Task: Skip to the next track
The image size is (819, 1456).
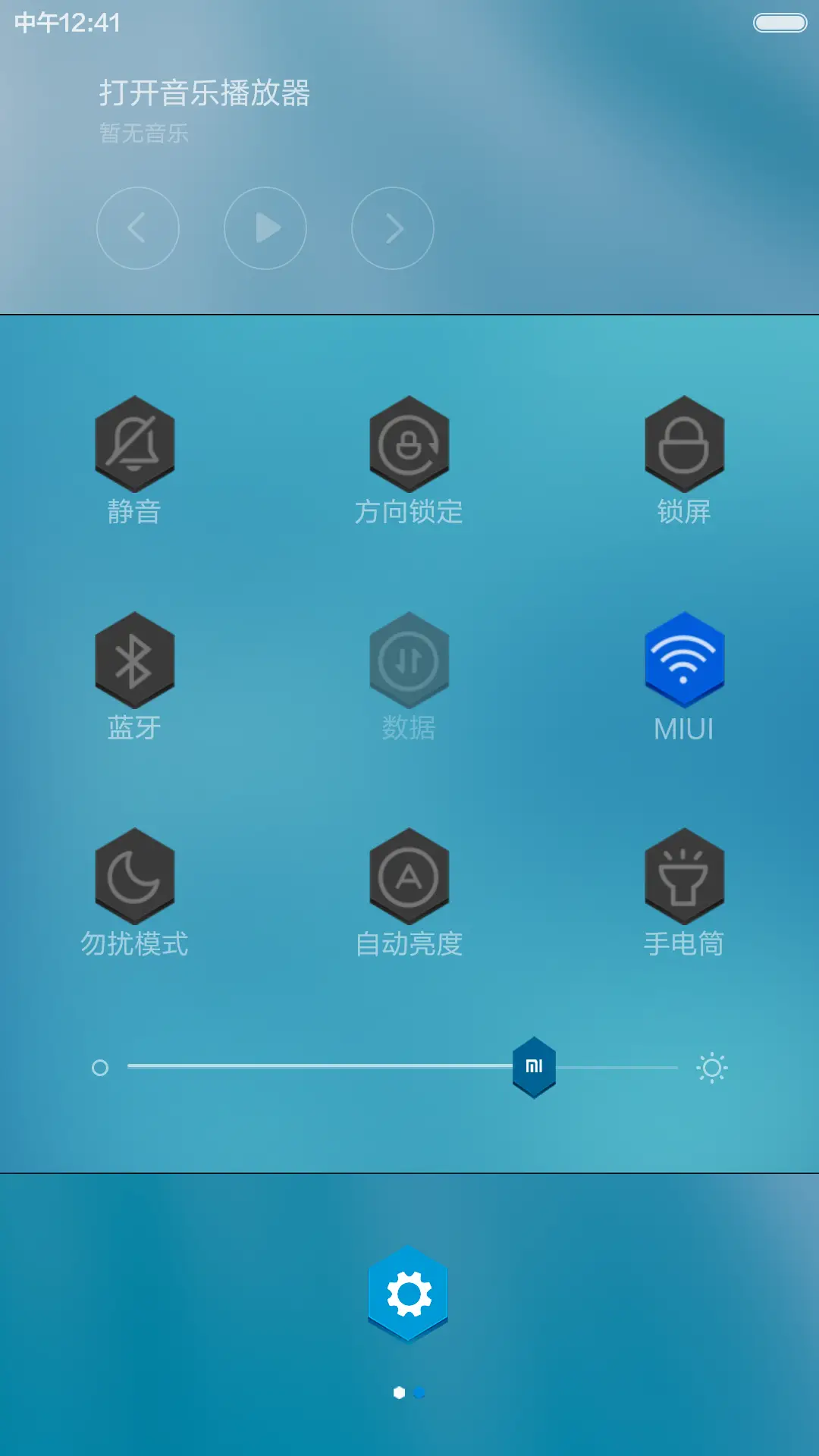Action: click(x=392, y=227)
